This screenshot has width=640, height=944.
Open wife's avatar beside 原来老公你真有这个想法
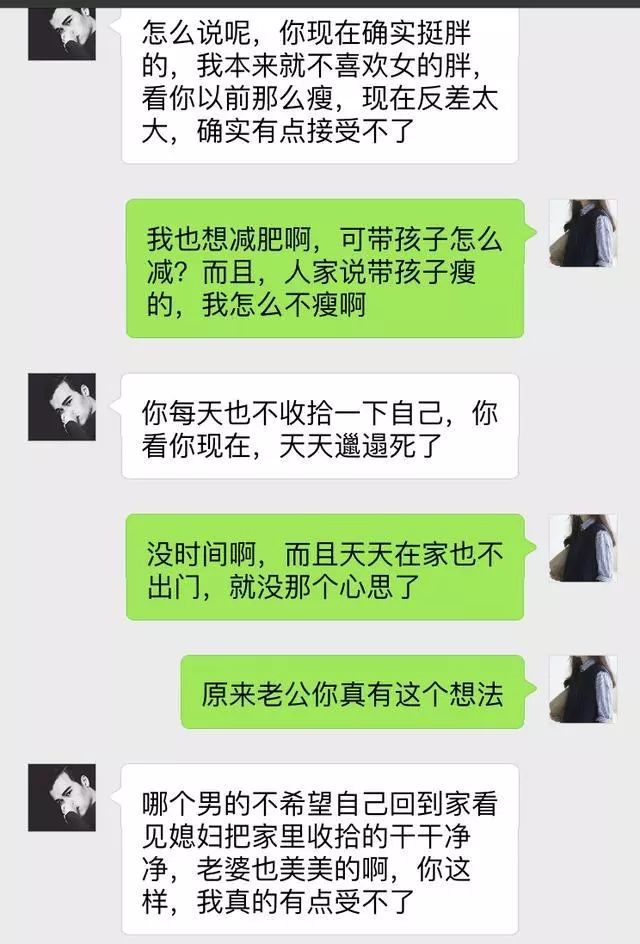(582, 689)
